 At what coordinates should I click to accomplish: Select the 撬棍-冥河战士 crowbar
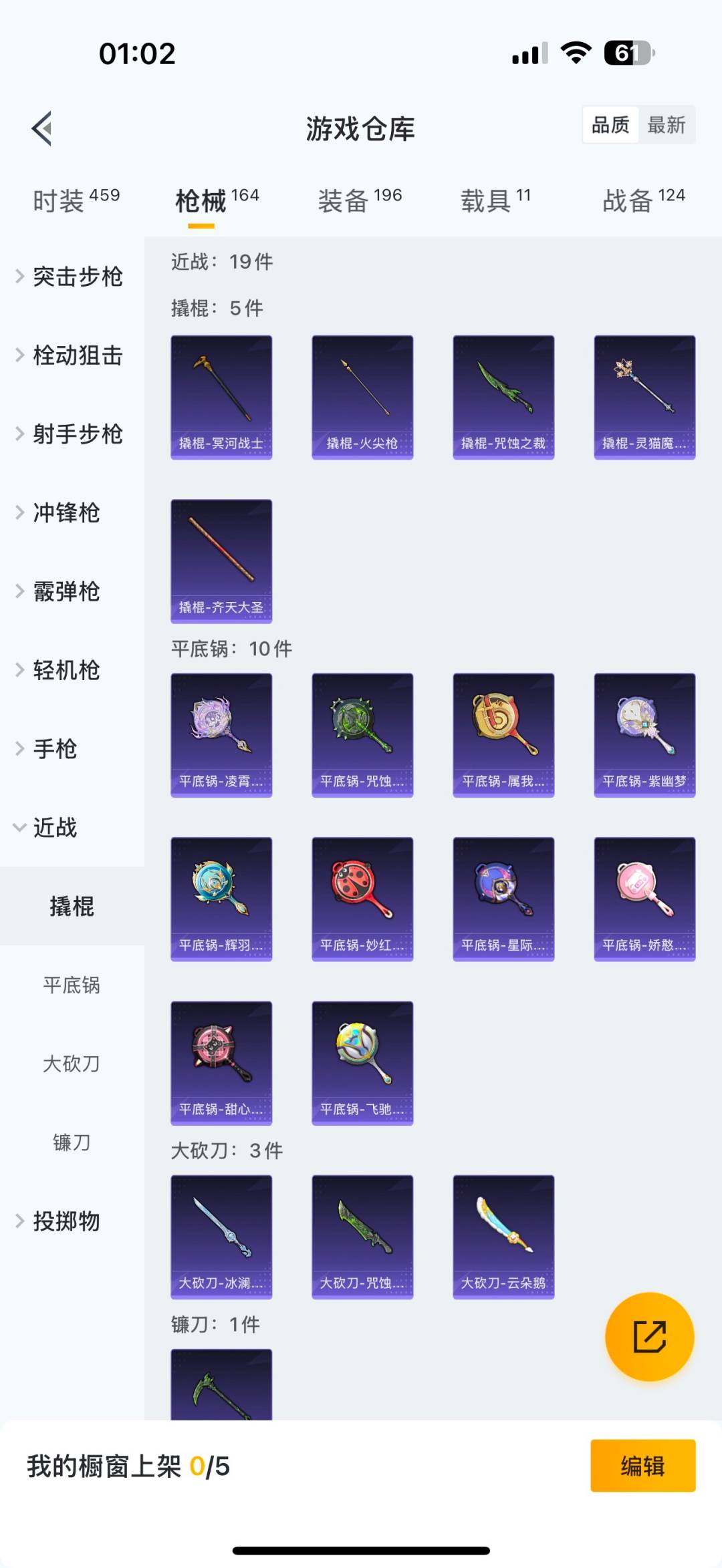[x=221, y=396]
